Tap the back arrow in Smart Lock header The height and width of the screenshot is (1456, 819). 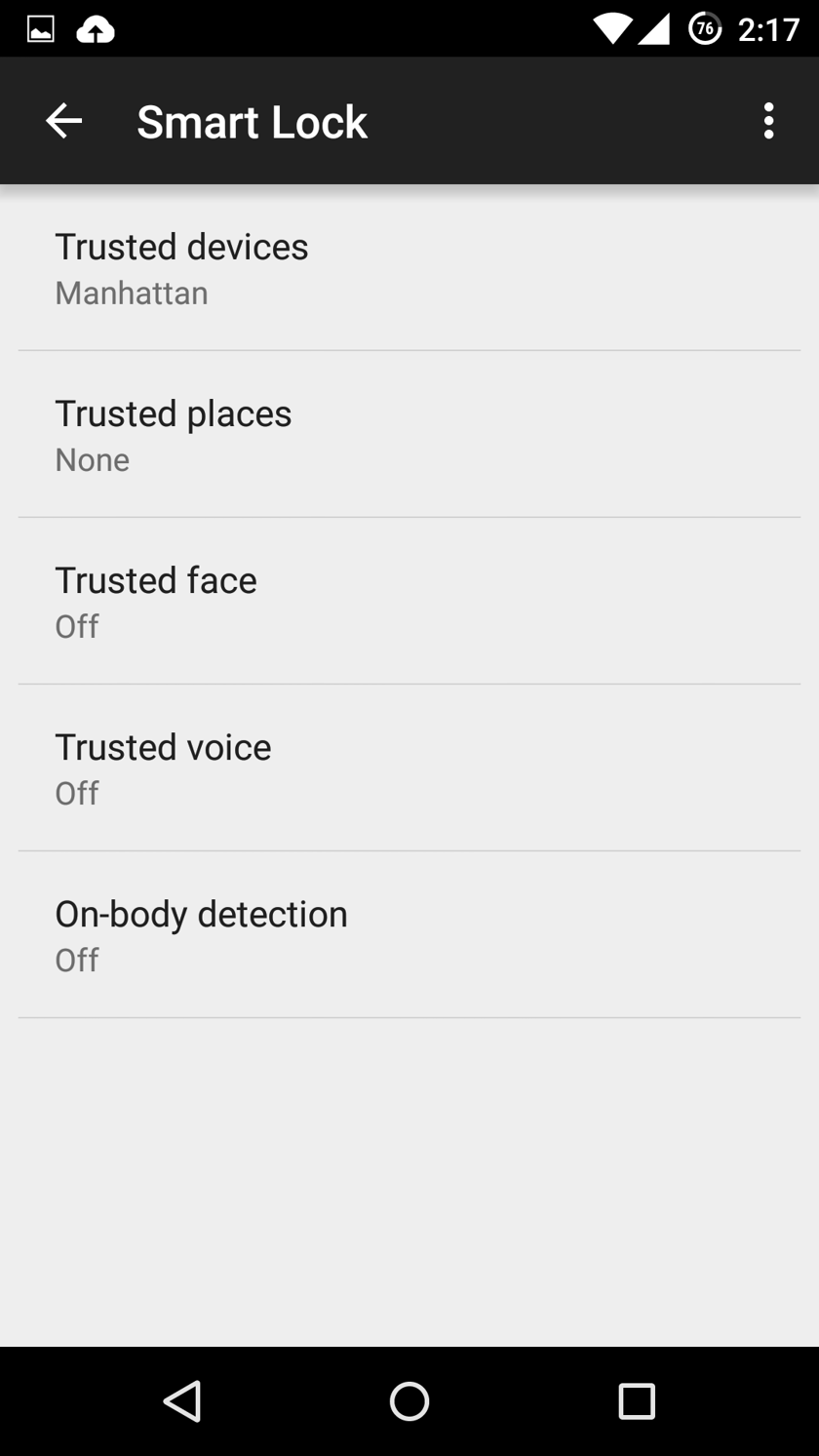coord(64,120)
